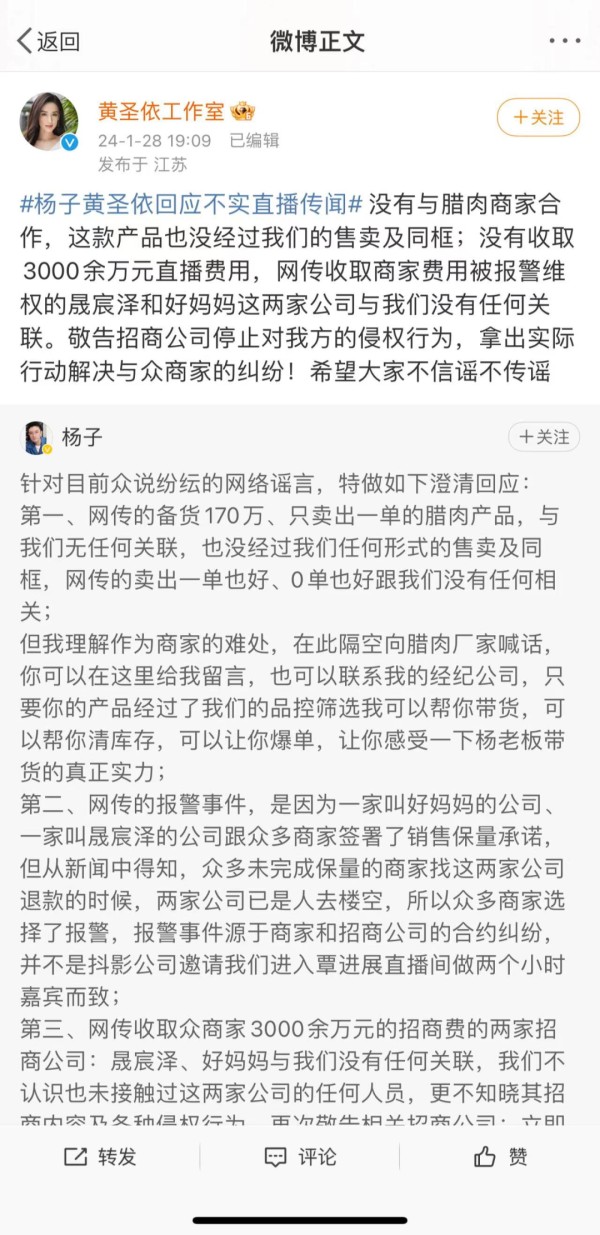
Task: Open 杨子's profile in the reposted post
Action: click(82, 437)
